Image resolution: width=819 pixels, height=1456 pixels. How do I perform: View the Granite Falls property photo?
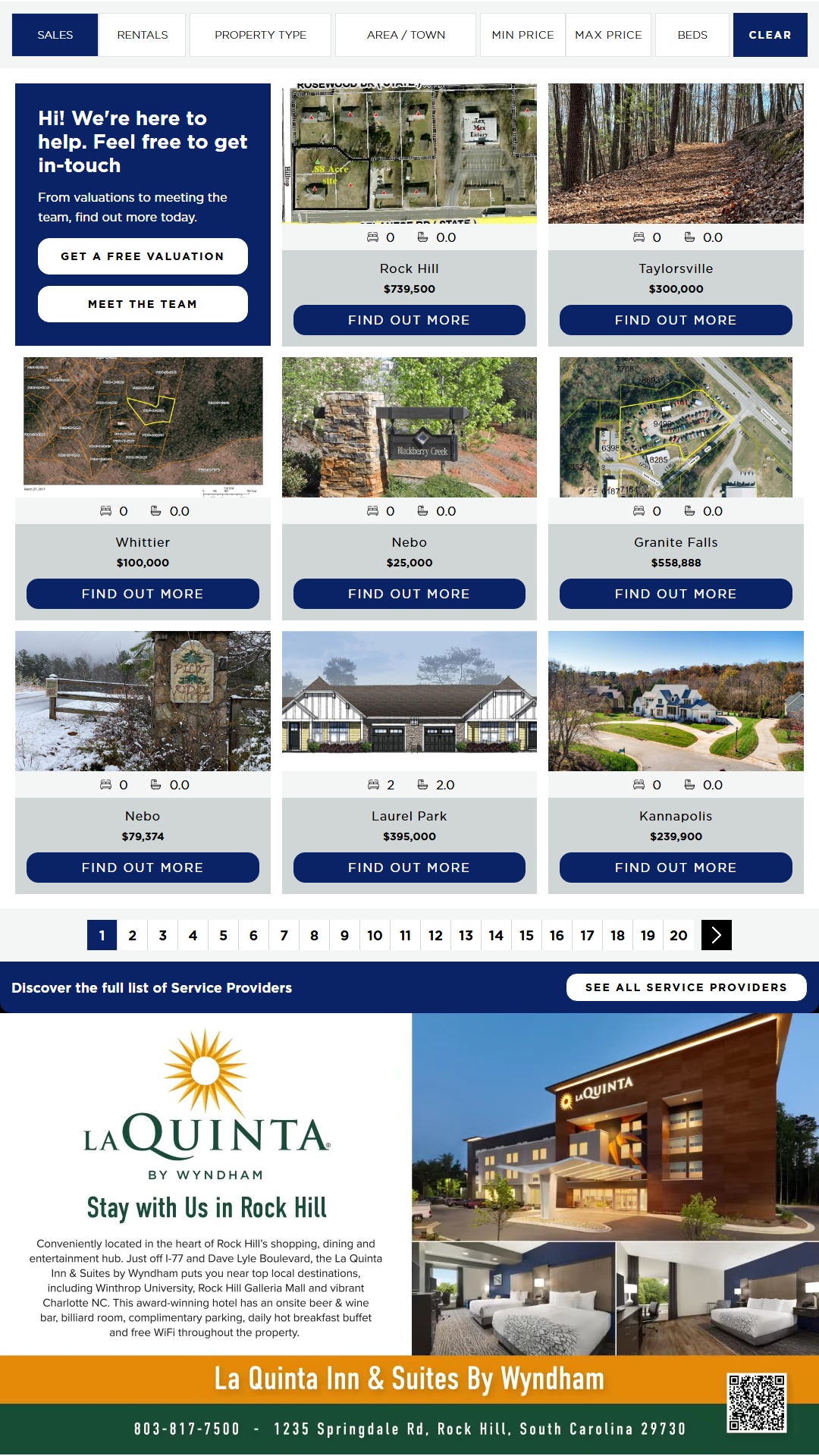[x=676, y=427]
